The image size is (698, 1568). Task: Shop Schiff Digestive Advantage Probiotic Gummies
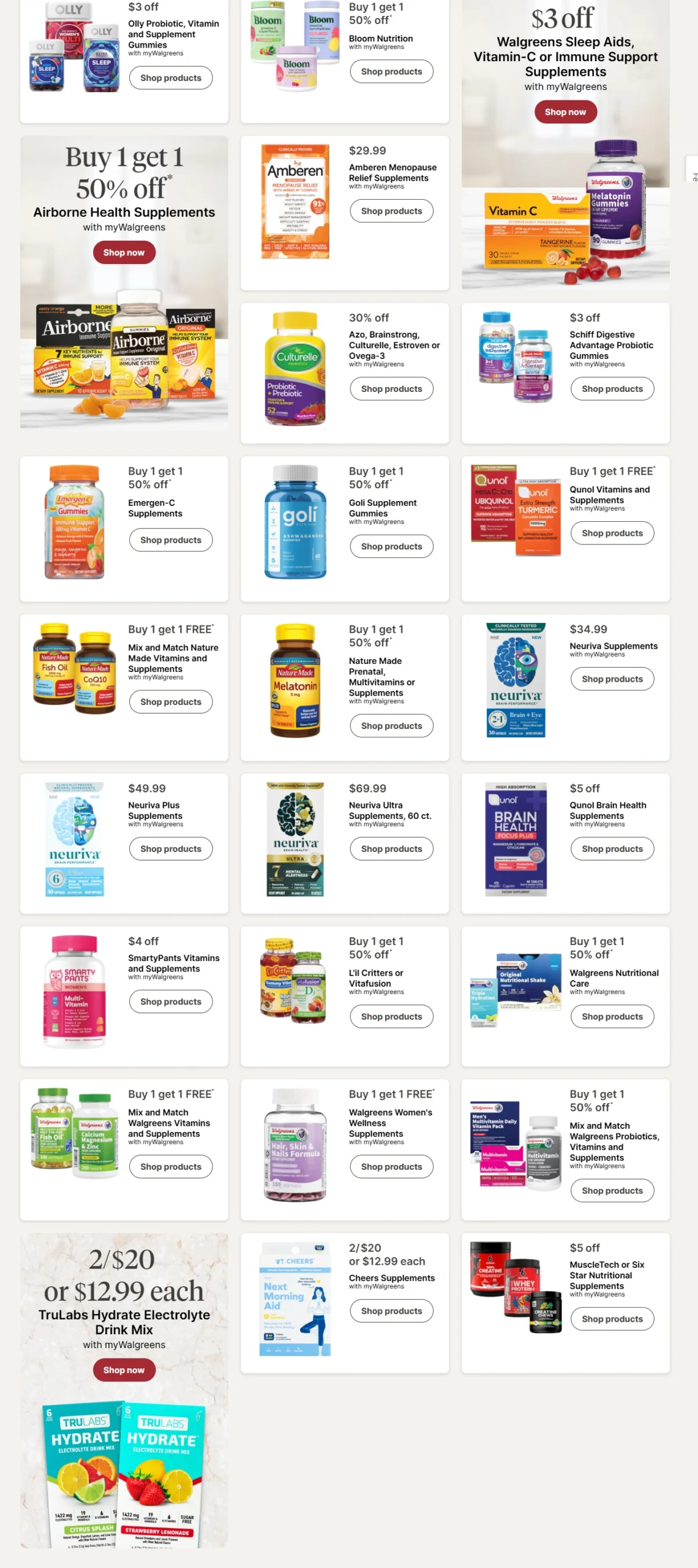coord(612,389)
